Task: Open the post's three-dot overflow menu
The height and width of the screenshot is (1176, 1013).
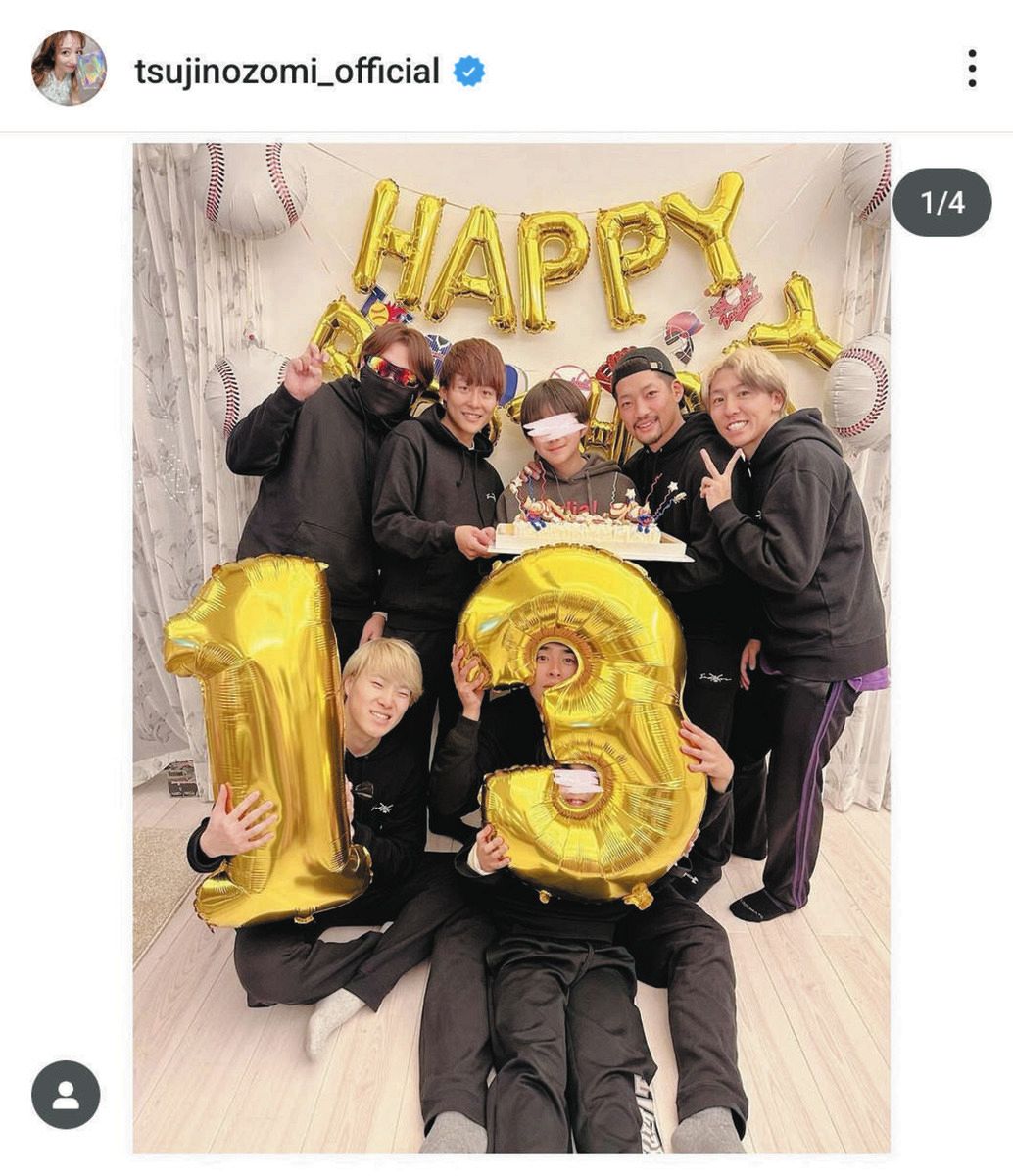Action: click(971, 69)
